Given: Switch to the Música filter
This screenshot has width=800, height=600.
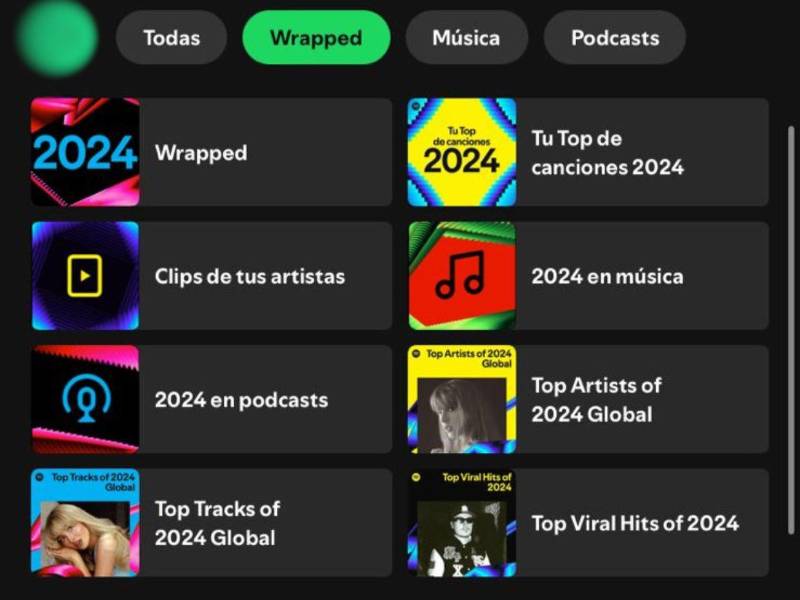Looking at the screenshot, I should (x=466, y=38).
